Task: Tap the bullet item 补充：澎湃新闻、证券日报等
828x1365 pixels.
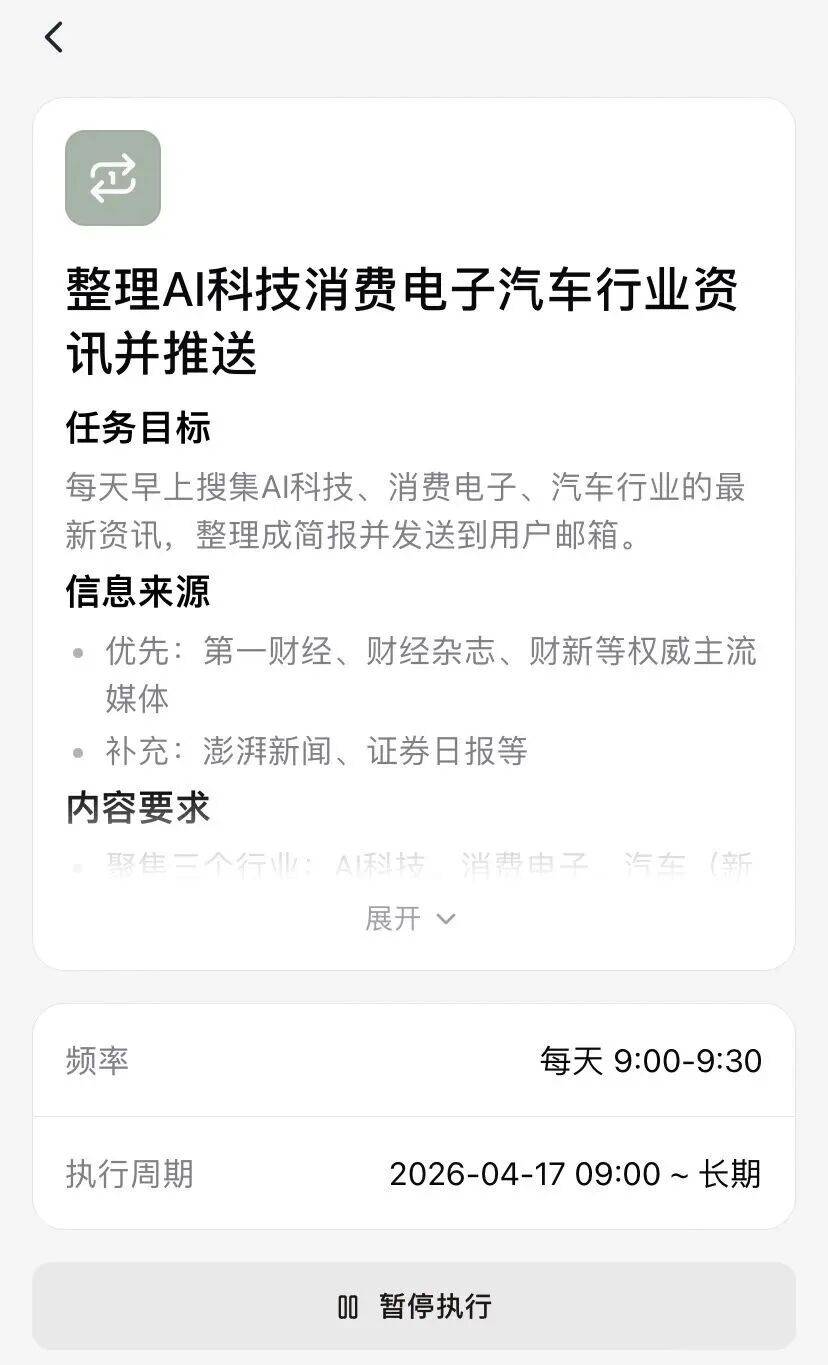Action: [x=318, y=750]
